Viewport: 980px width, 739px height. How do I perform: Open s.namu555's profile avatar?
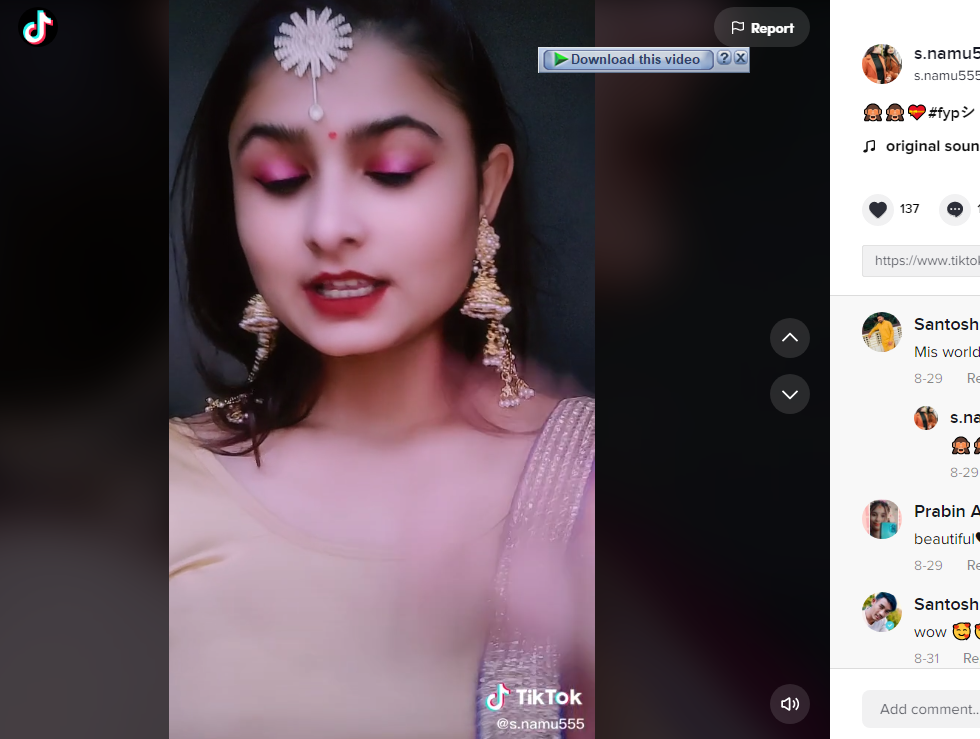[882, 64]
